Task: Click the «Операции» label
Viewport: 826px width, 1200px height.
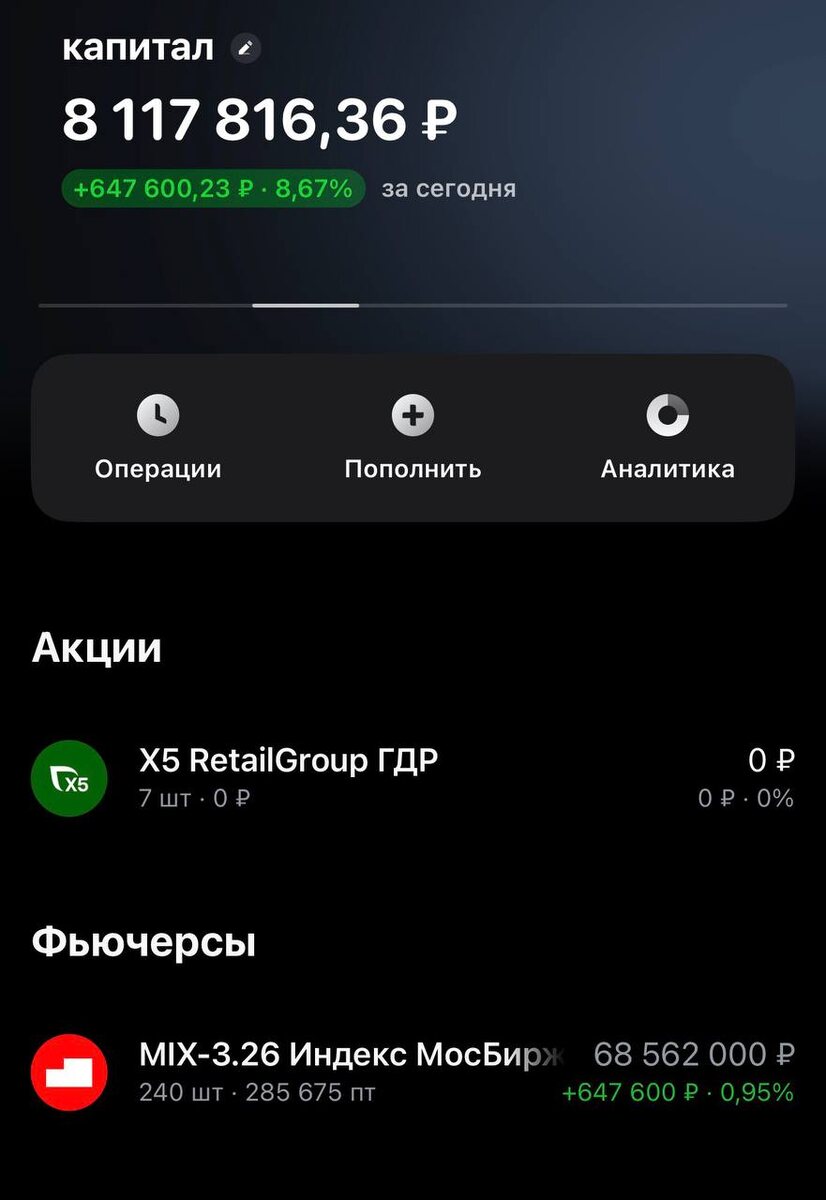Action: coord(158,467)
